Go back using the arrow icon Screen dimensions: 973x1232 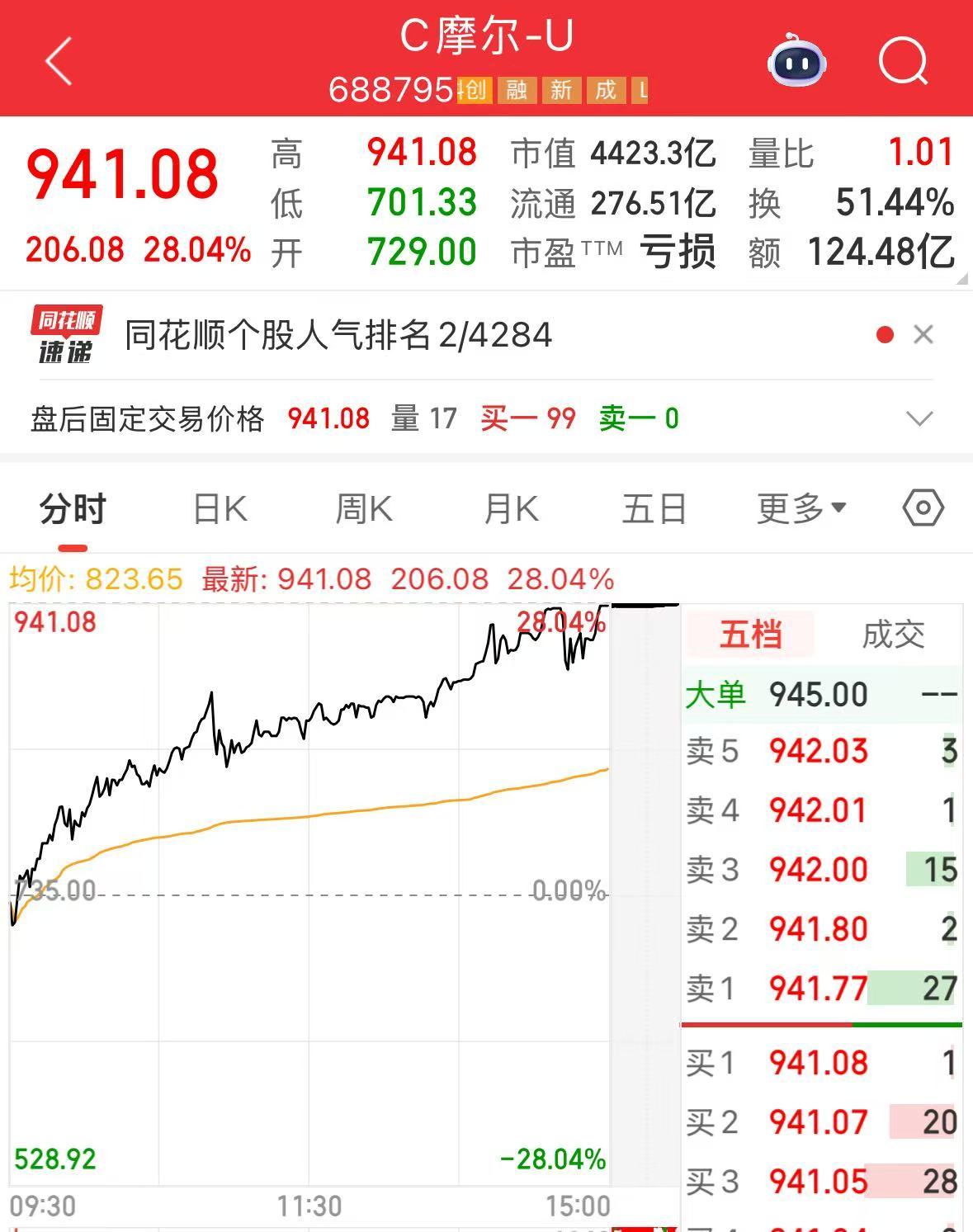point(59,61)
